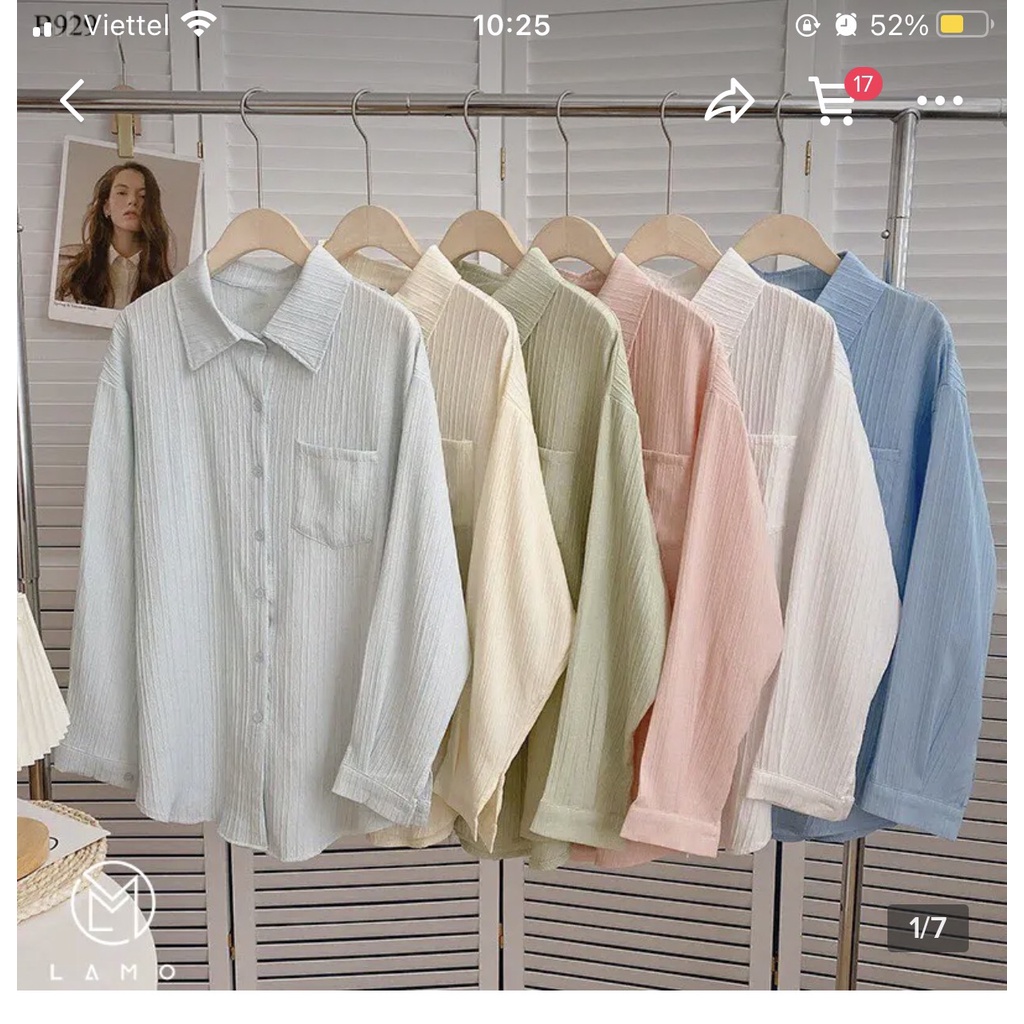
Task: Share this product
Action: [729, 102]
